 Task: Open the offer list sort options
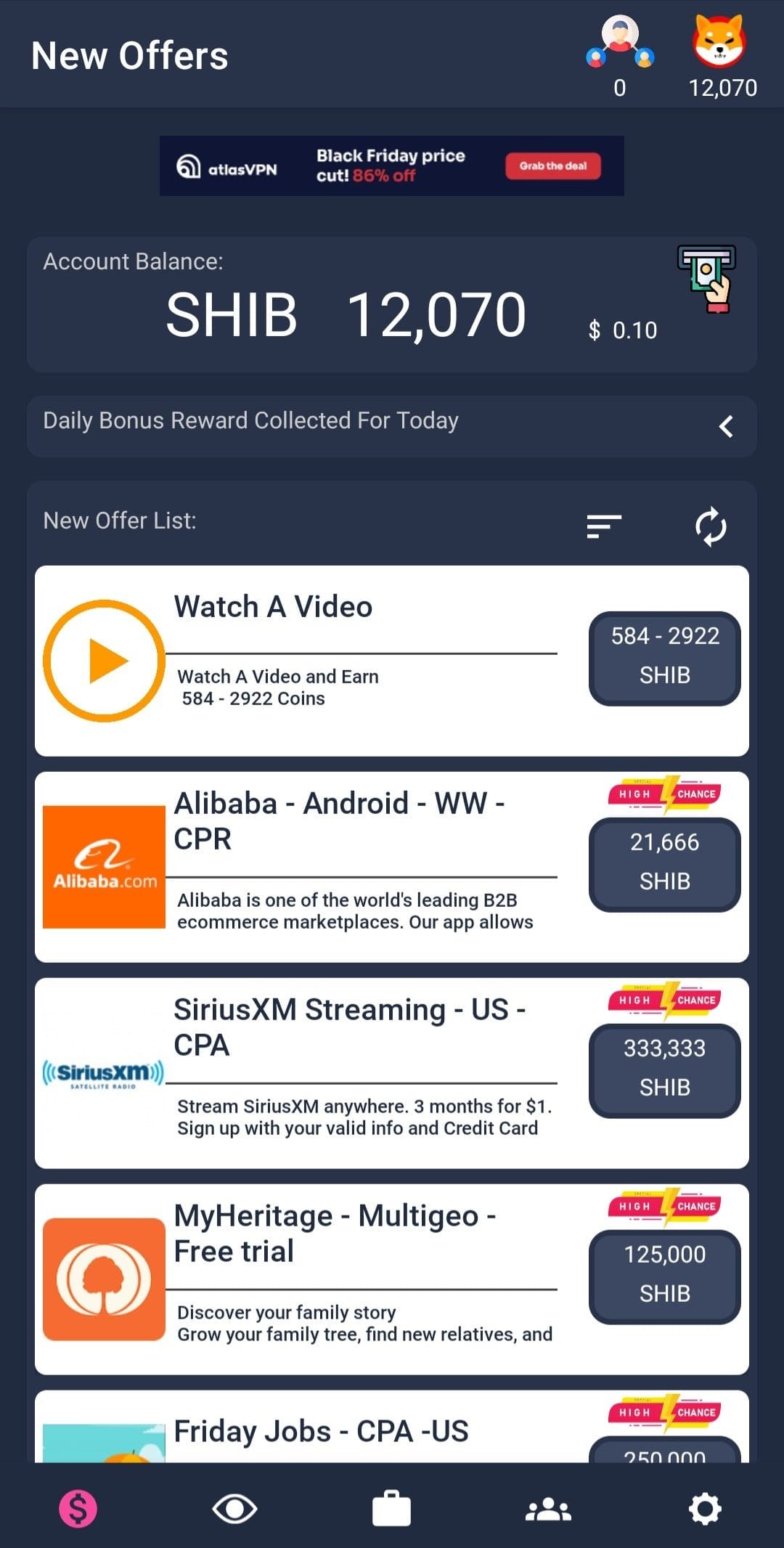[x=604, y=526]
